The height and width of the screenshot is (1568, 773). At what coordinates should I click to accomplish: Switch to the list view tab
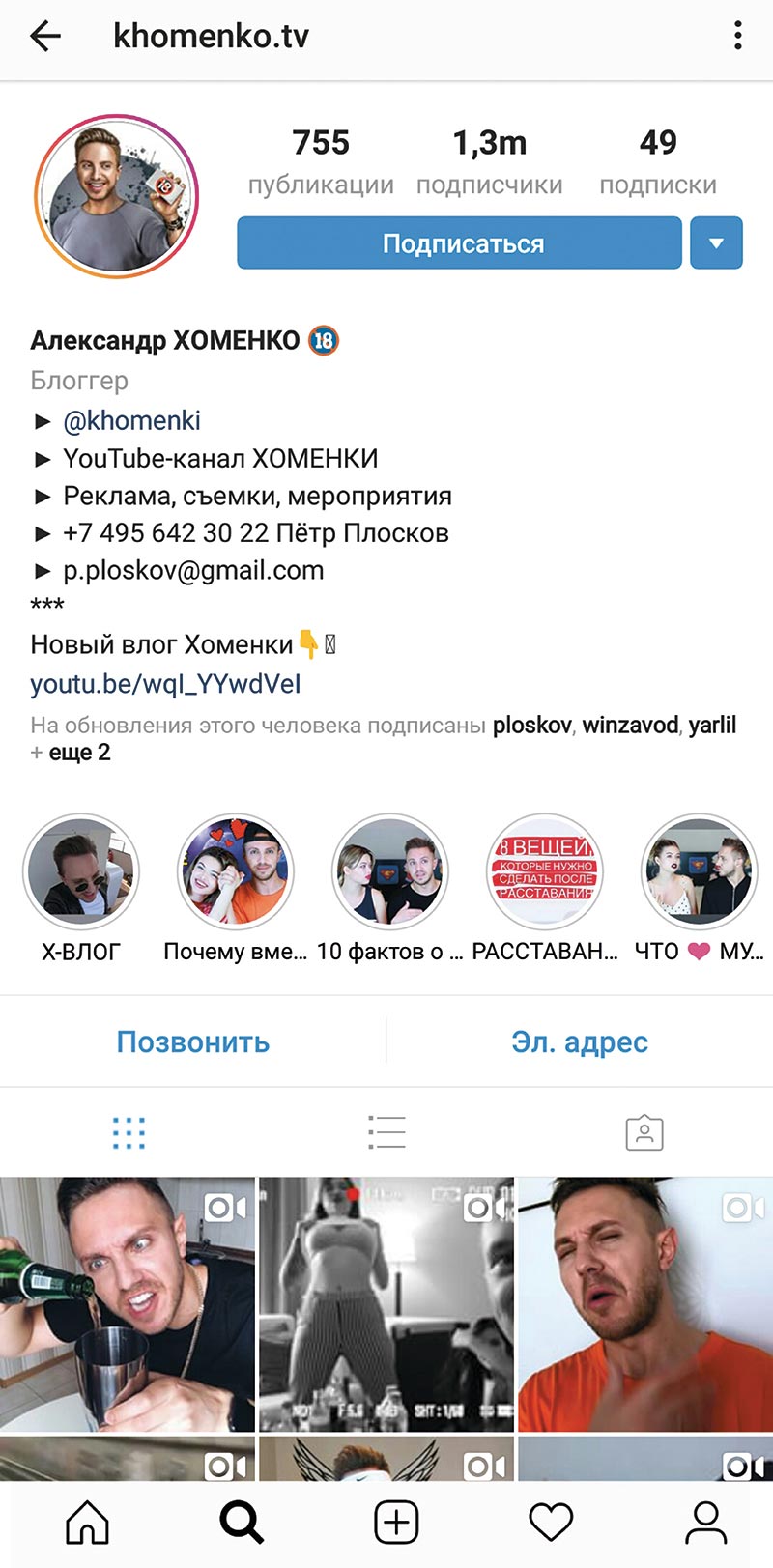pos(386,1132)
